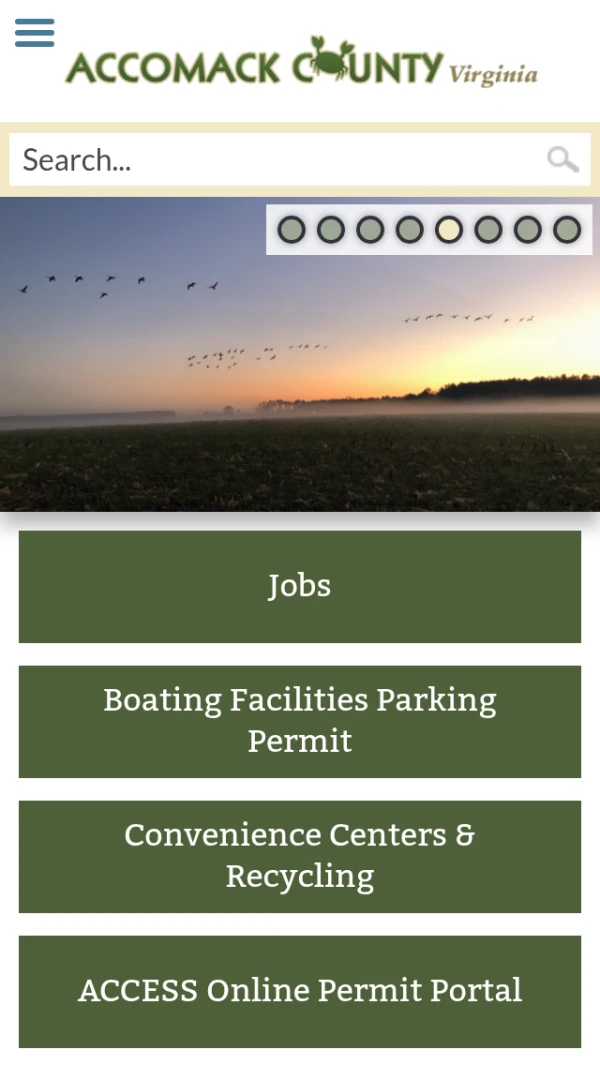Open the Jobs page
This screenshot has width=600, height=1065.
point(300,586)
